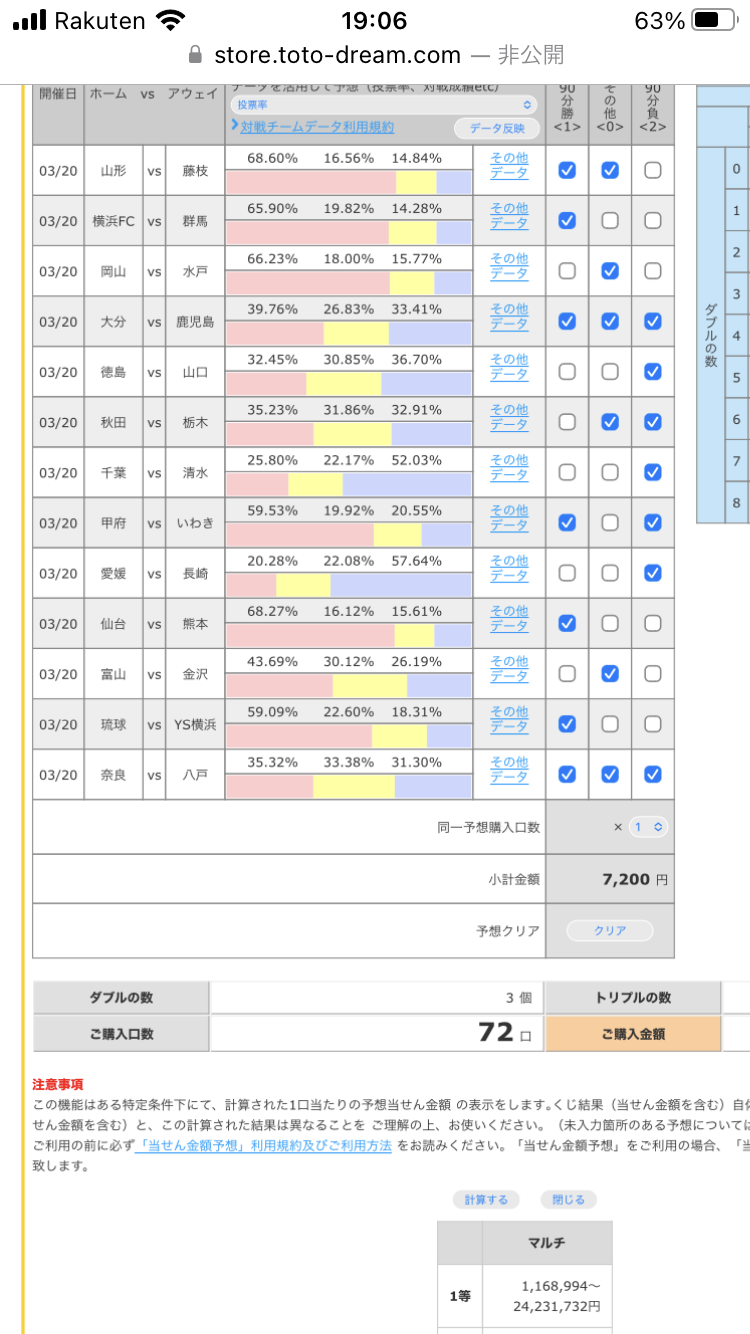
Task: Check the home-win box for 岡山 vs 水戸
Action: [x=567, y=271]
